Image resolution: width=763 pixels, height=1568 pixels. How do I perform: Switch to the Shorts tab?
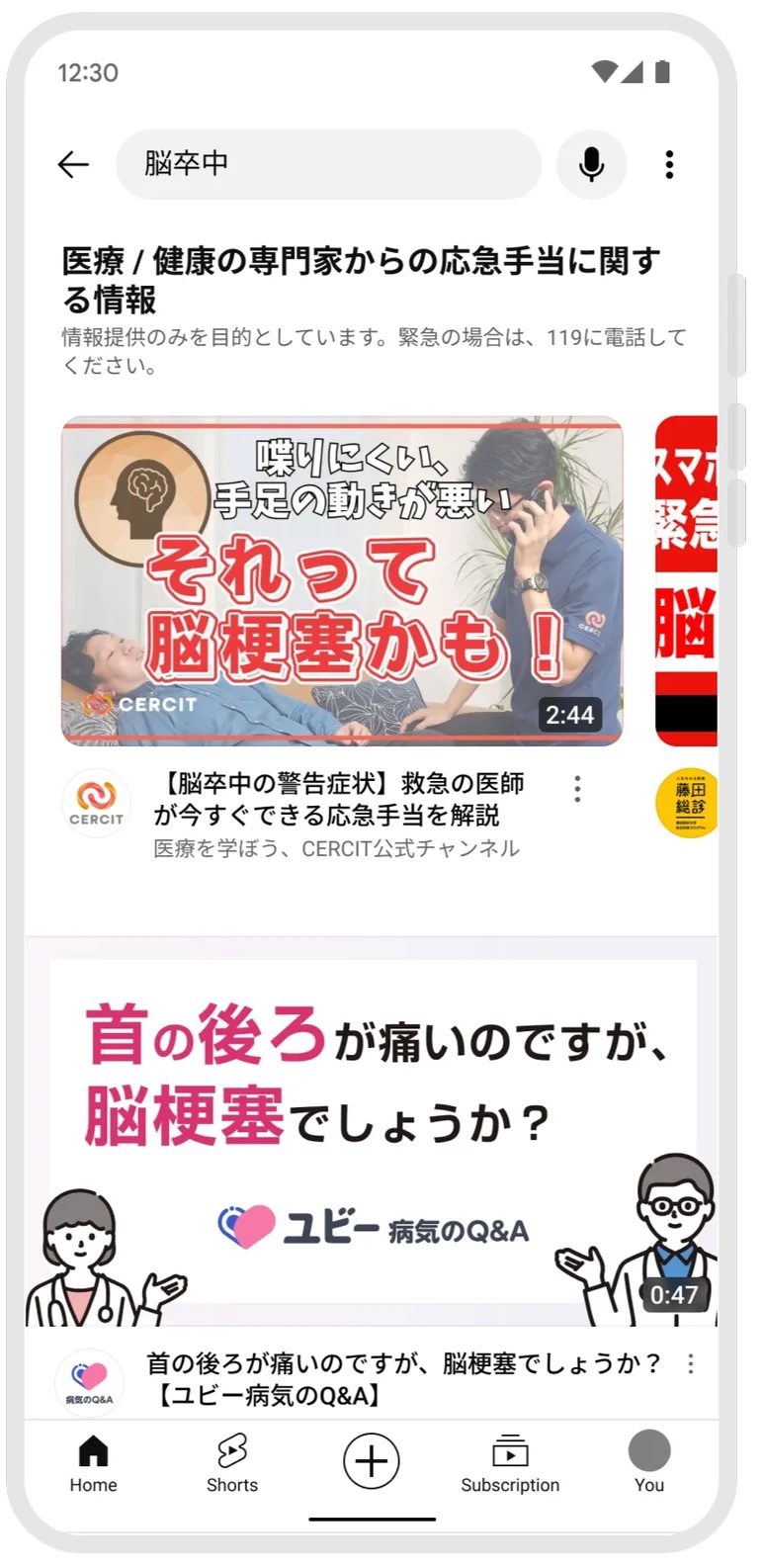[x=231, y=1463]
